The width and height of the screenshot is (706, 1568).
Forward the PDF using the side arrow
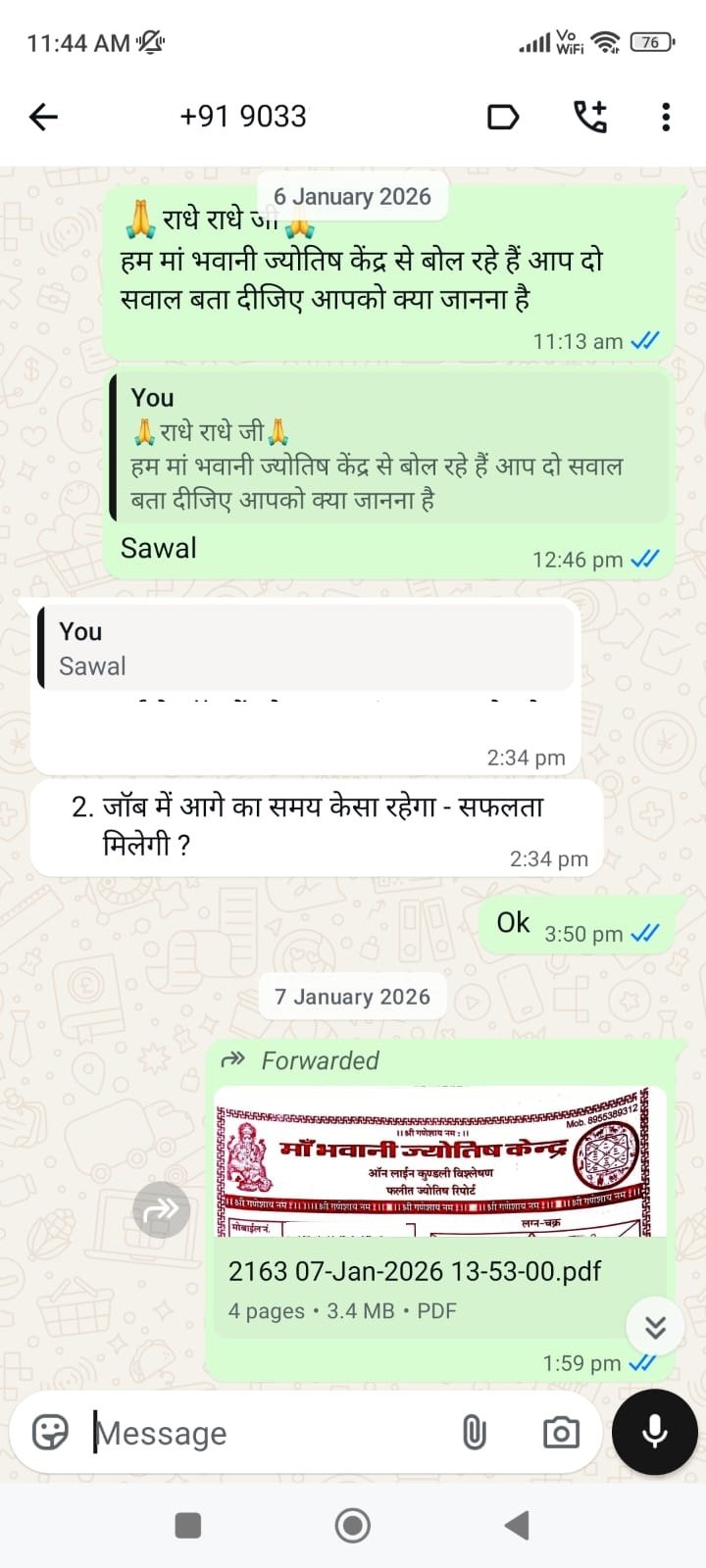pos(161,1210)
